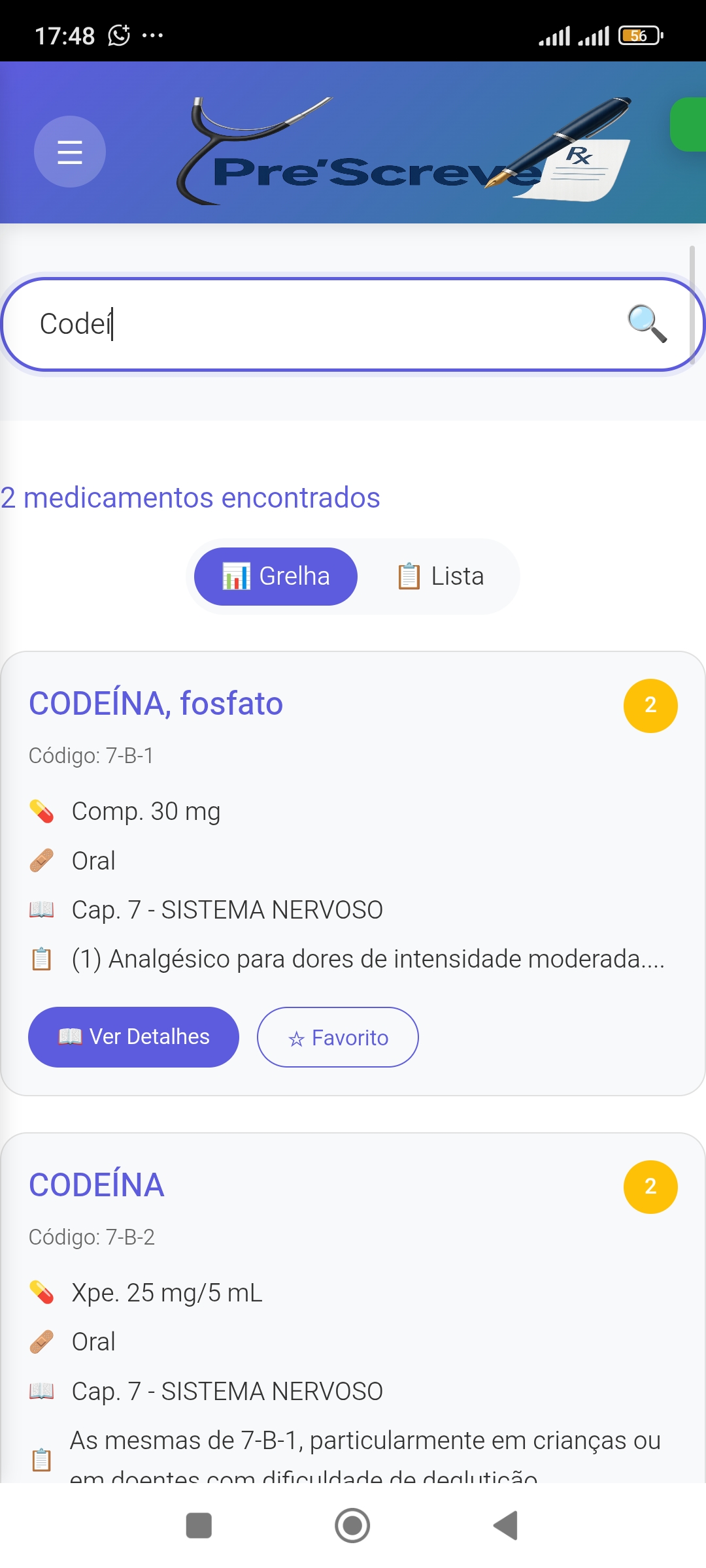Screen dimensions: 706x1568
Task: Toggle Favorito for CODEÍNA fosfato
Action: (338, 1037)
